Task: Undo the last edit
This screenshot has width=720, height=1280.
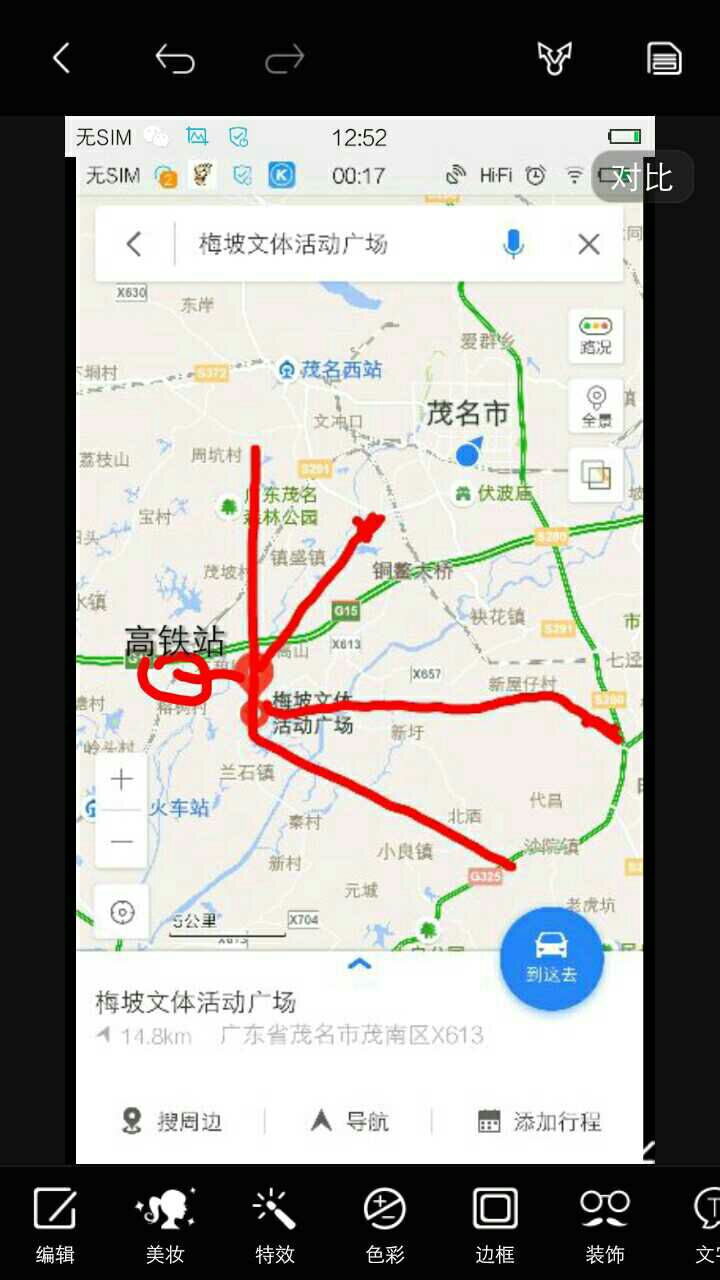Action: click(175, 60)
